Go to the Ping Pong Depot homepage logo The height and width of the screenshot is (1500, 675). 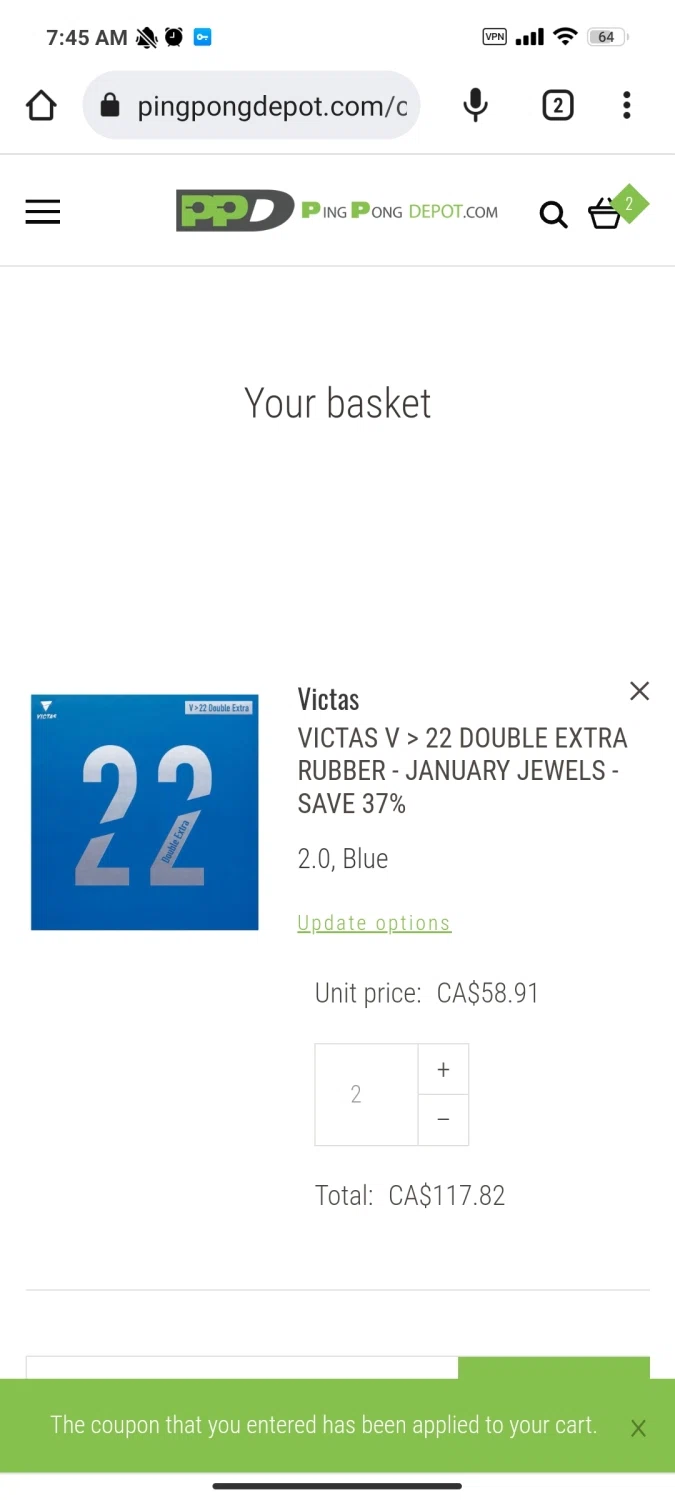[337, 211]
